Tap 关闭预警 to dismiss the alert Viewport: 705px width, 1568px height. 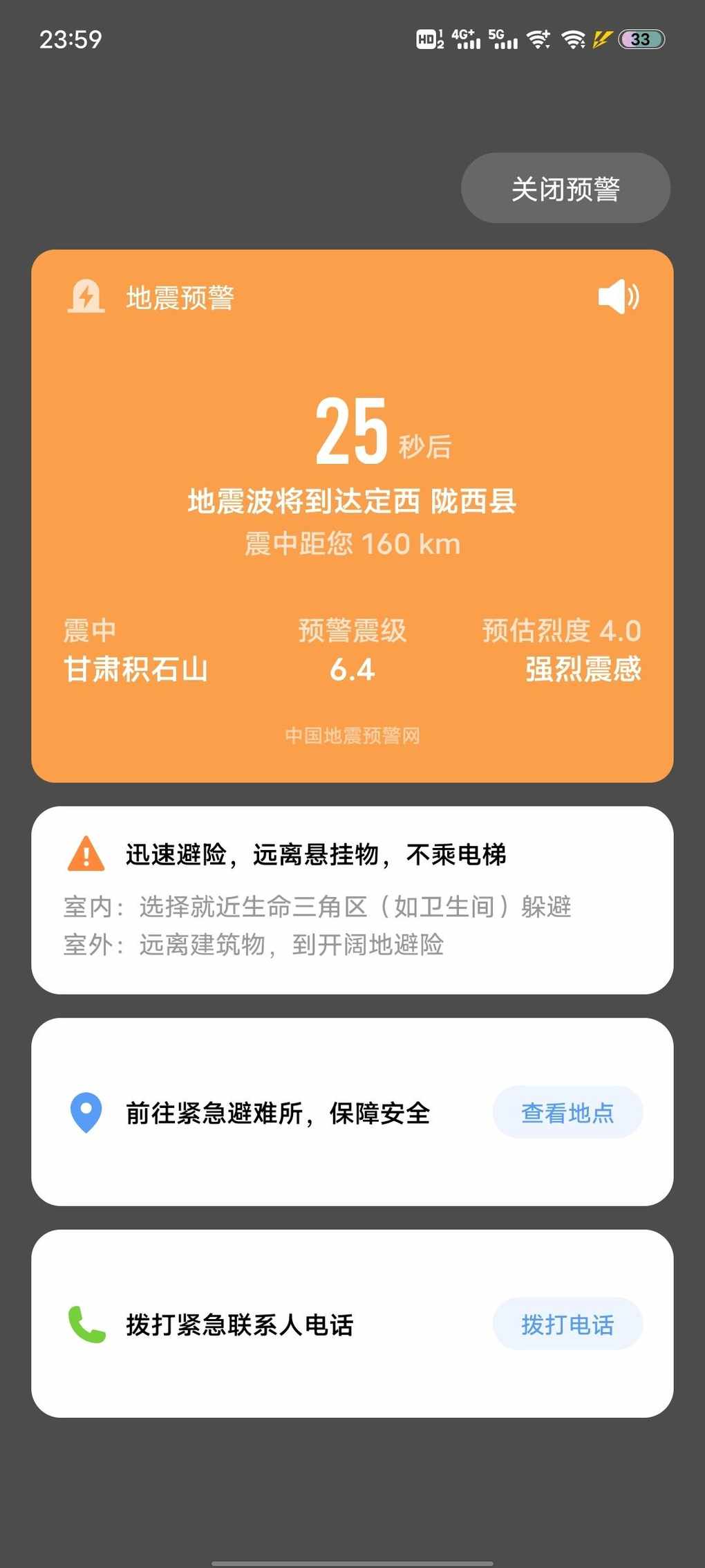point(565,188)
